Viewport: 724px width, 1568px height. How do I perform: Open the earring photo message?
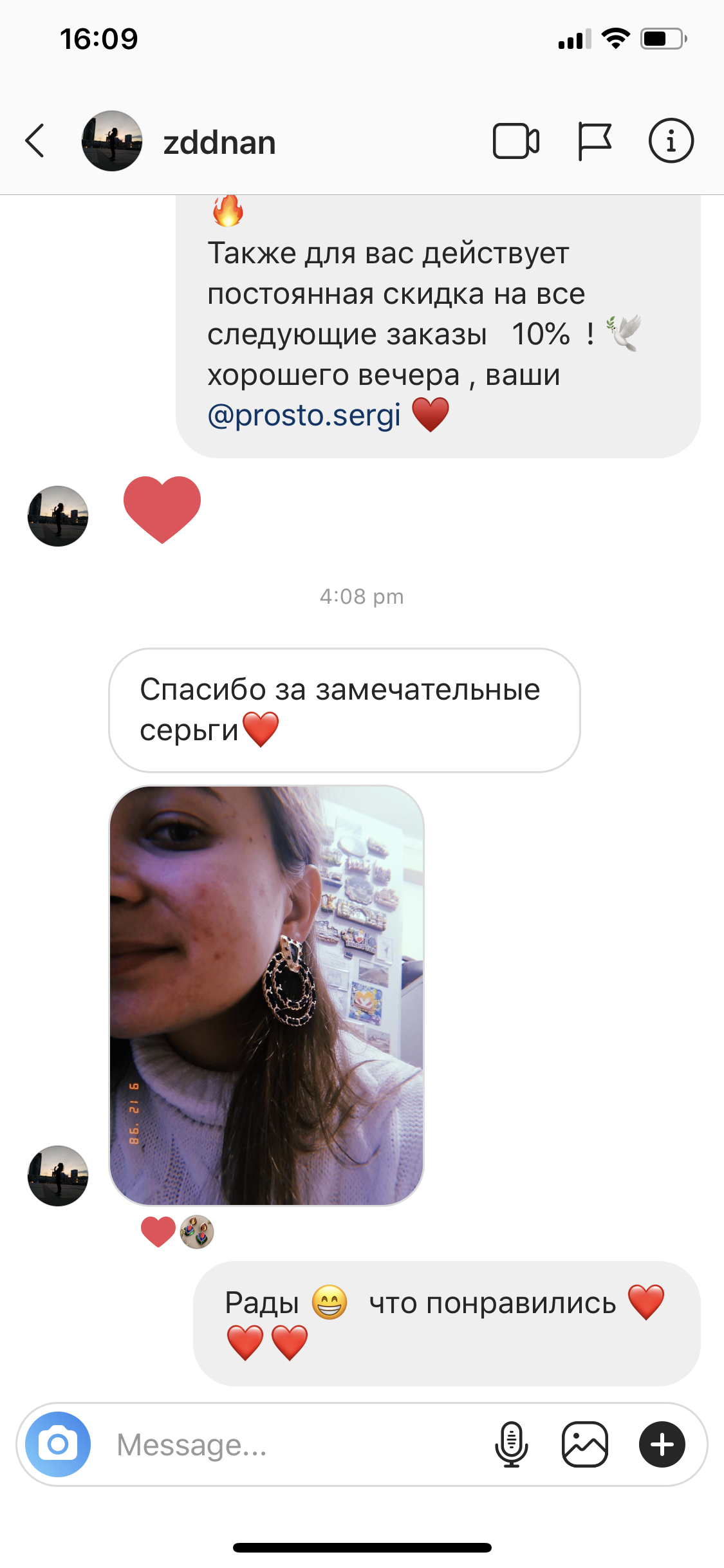(x=266, y=994)
